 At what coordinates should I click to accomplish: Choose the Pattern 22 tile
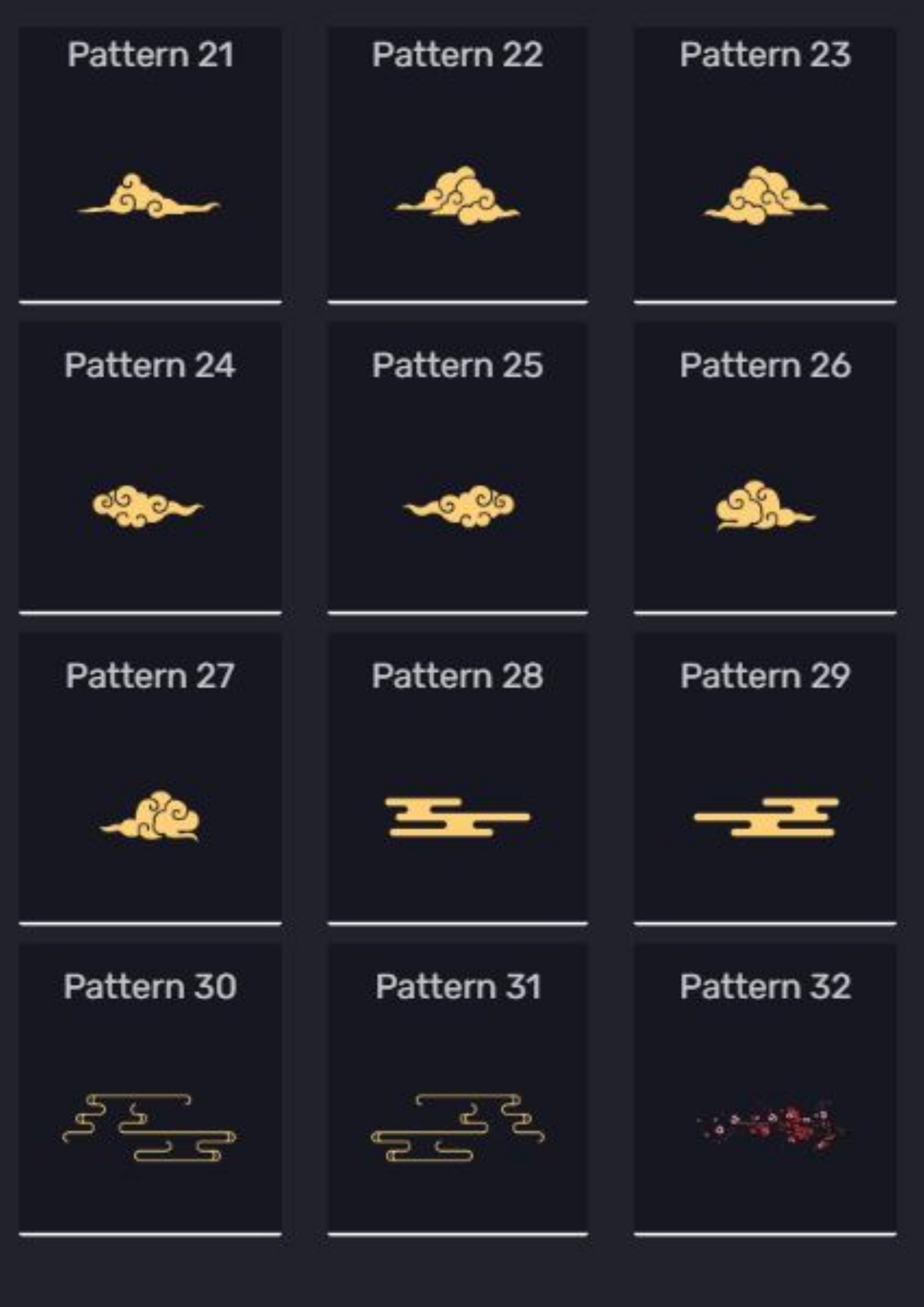click(x=457, y=196)
